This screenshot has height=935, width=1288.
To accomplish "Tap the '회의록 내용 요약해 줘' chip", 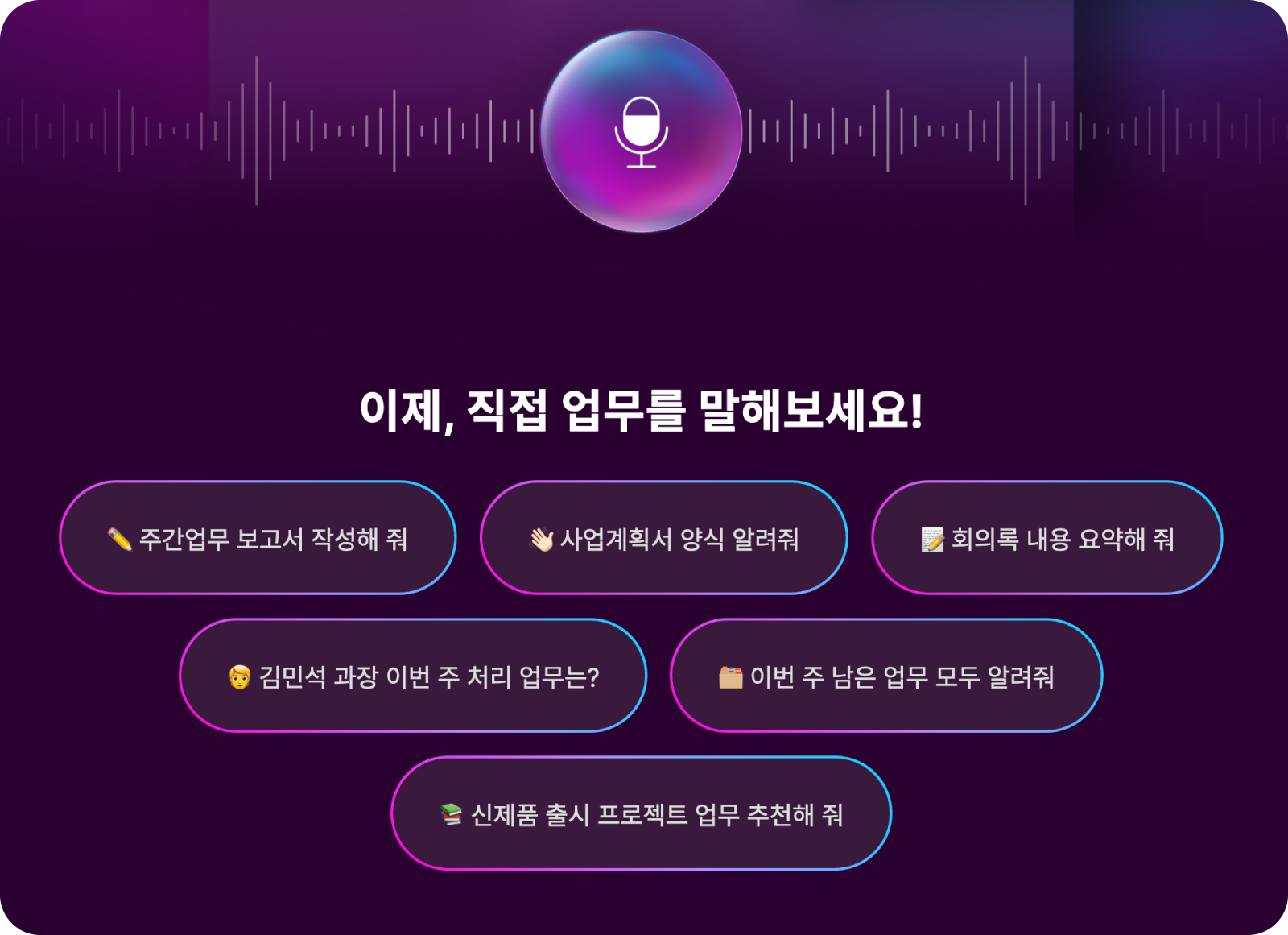I will [1046, 538].
